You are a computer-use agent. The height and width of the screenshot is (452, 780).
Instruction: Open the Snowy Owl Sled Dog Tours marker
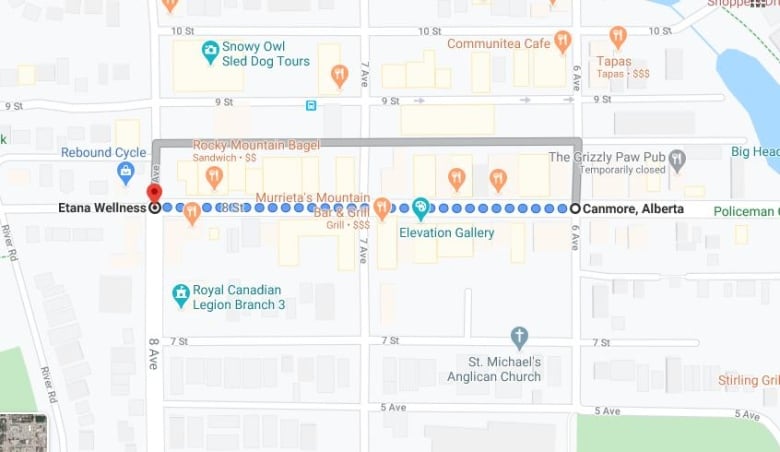(210, 50)
